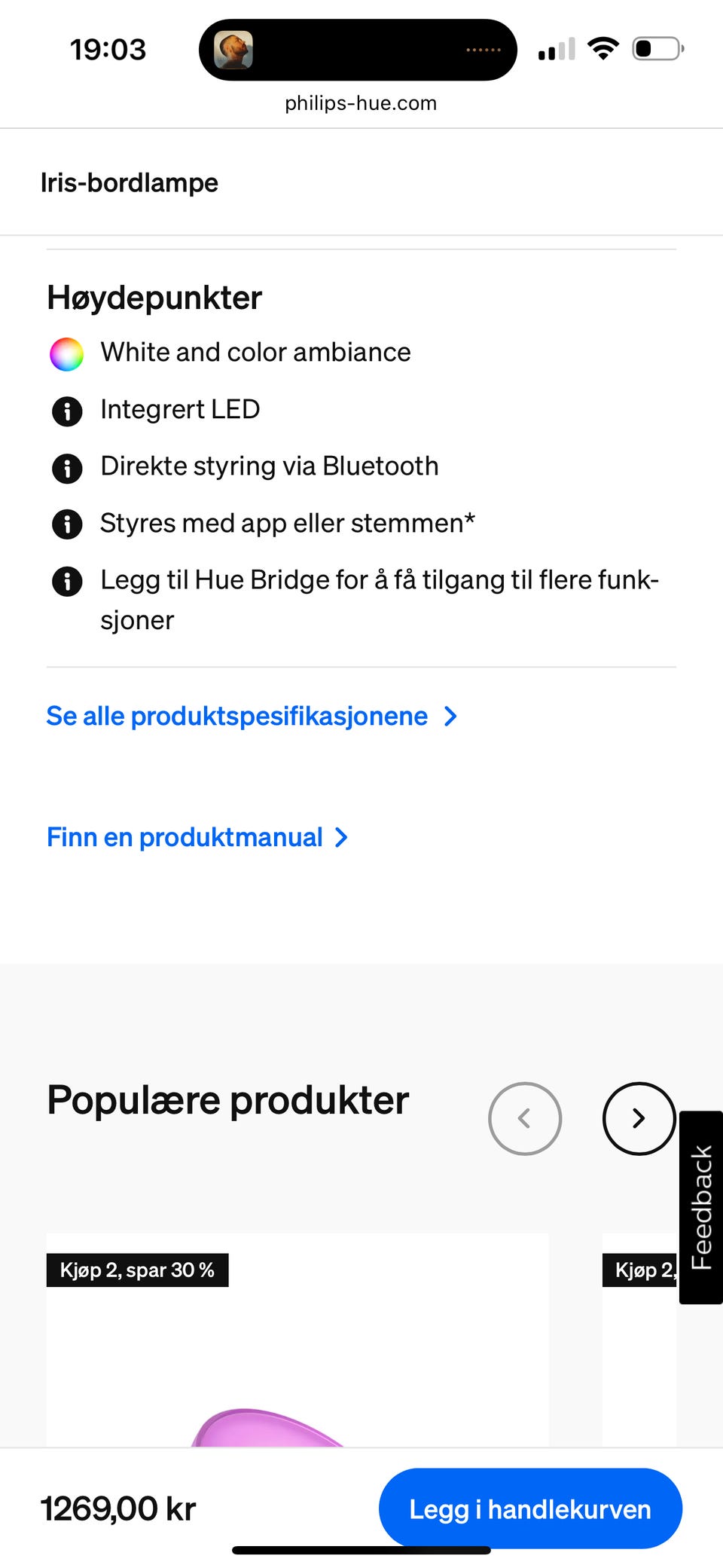The width and height of the screenshot is (723, 1568).
Task: Tap info icon beside Integrert LED
Action: pos(67,411)
